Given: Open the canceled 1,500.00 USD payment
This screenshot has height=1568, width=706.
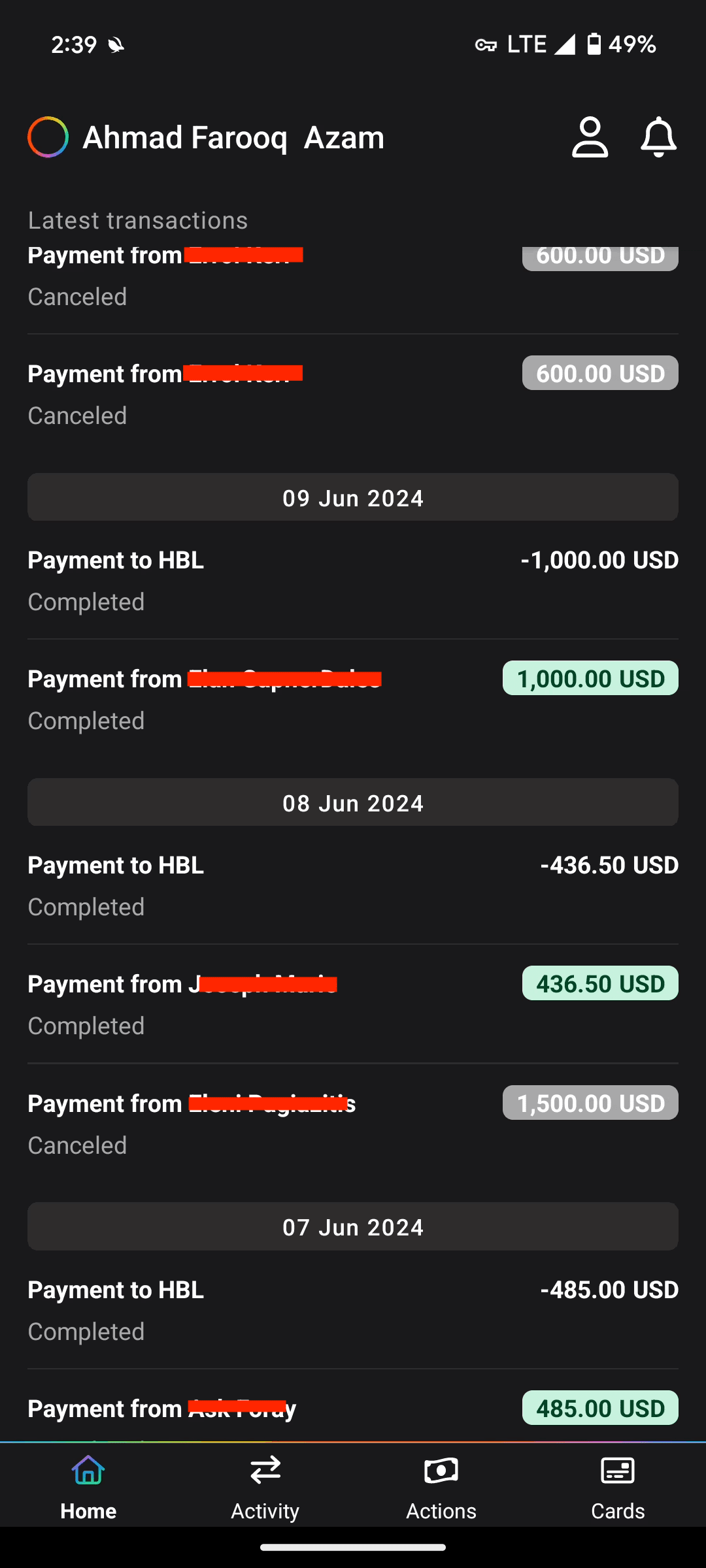Looking at the screenshot, I should (353, 1124).
